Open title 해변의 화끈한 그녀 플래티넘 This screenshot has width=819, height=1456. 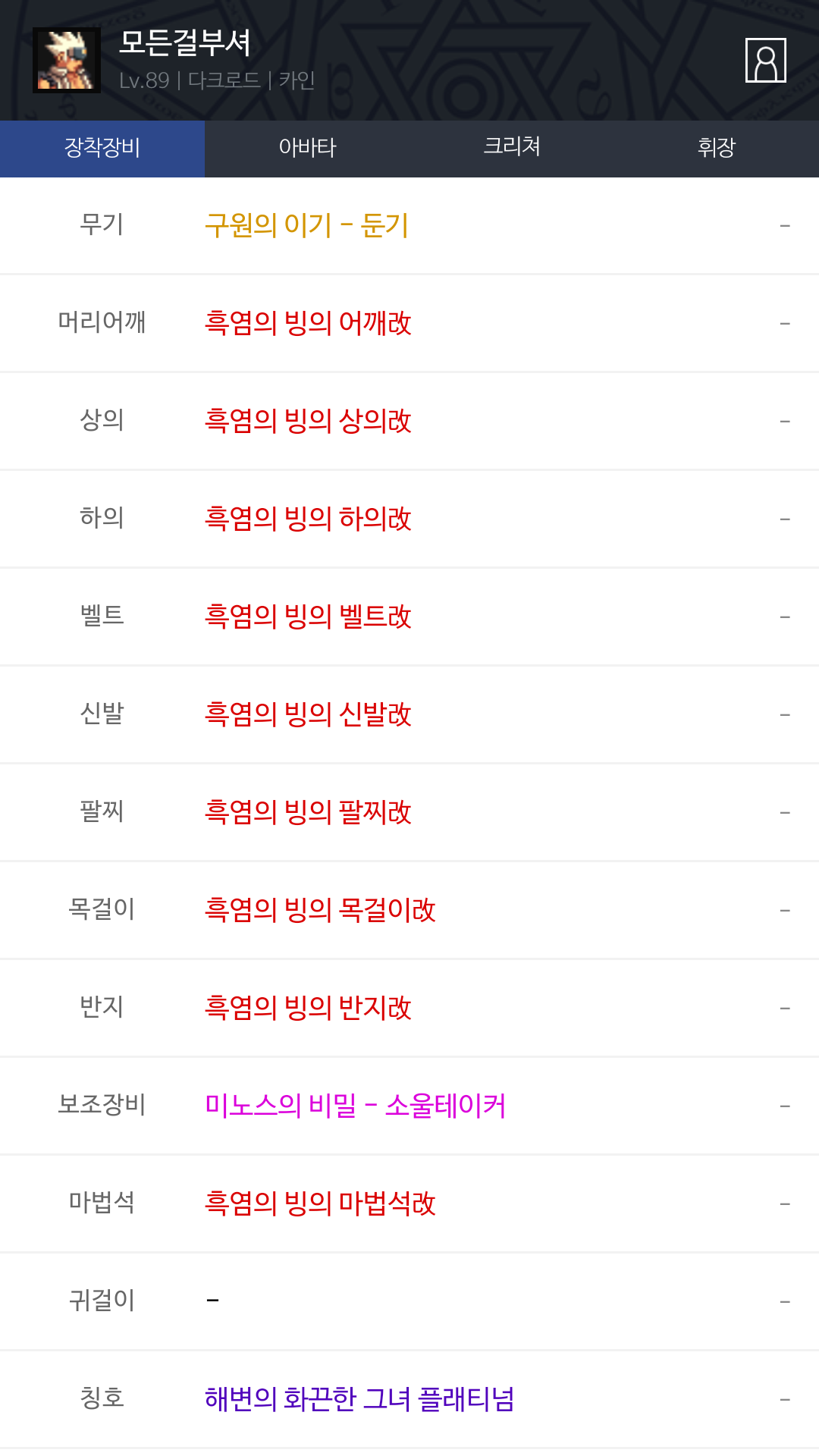click(359, 1399)
